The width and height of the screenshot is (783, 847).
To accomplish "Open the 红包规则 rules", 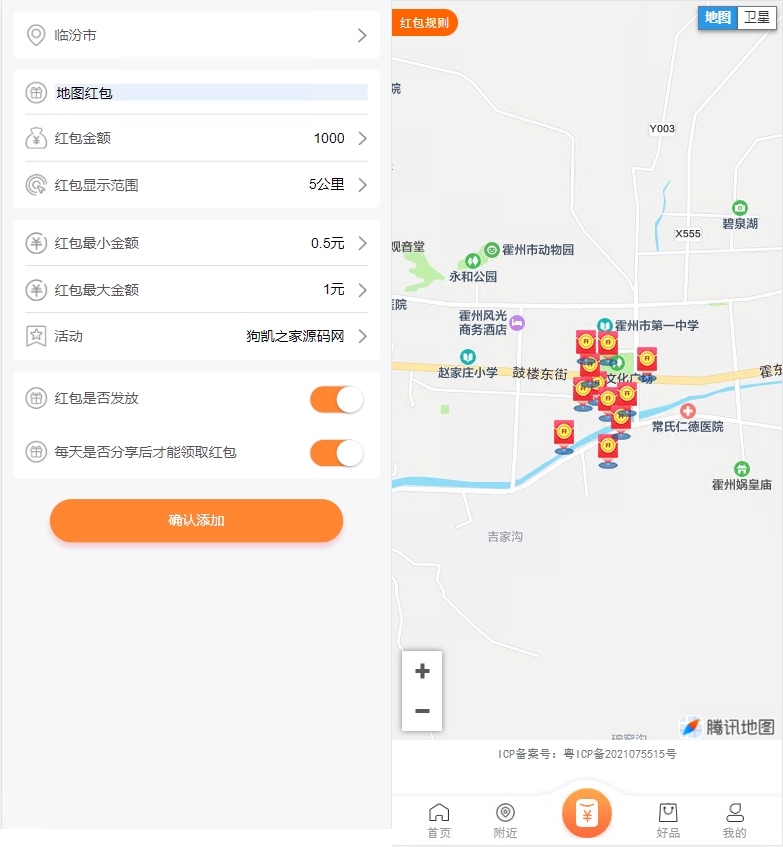I will 424,22.
